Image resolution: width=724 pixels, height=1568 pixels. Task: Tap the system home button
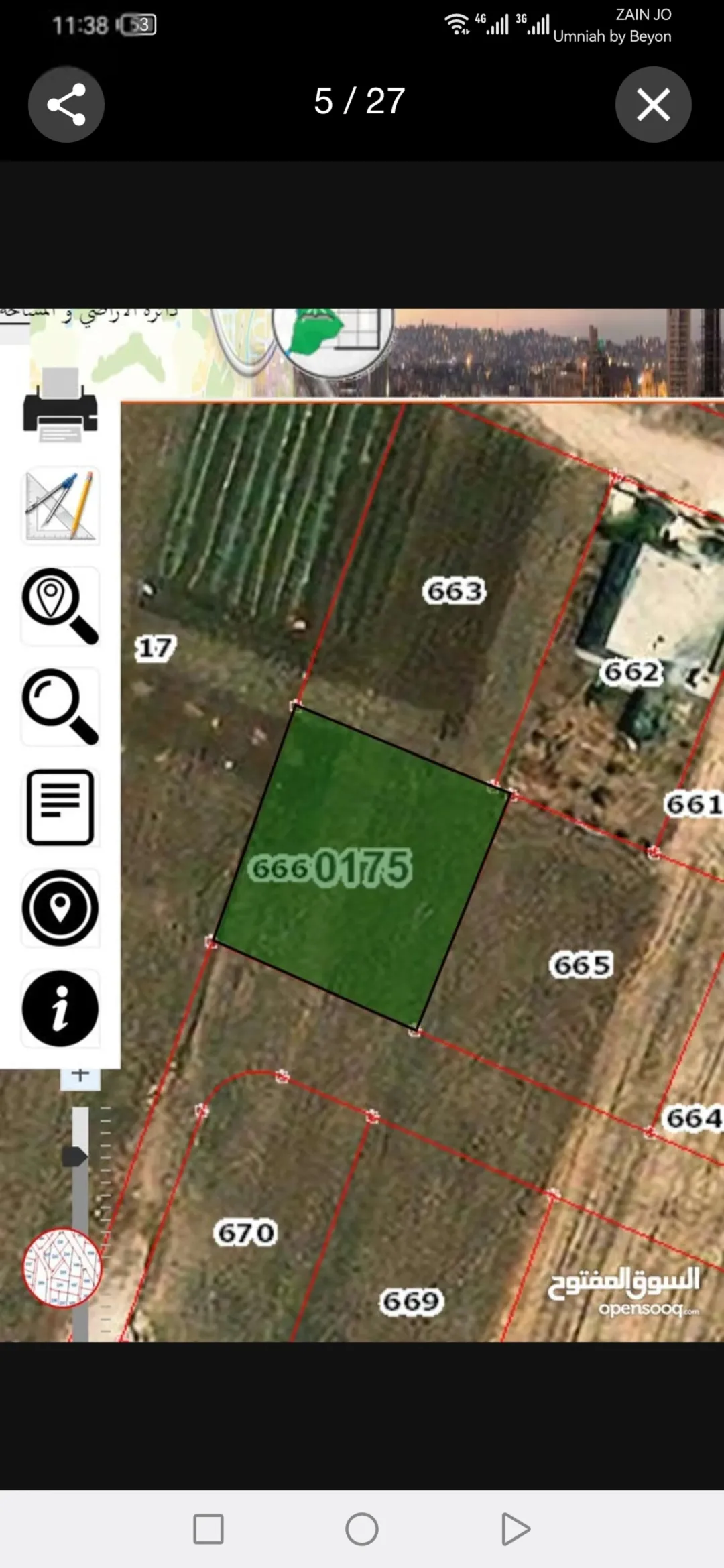coord(362,1529)
